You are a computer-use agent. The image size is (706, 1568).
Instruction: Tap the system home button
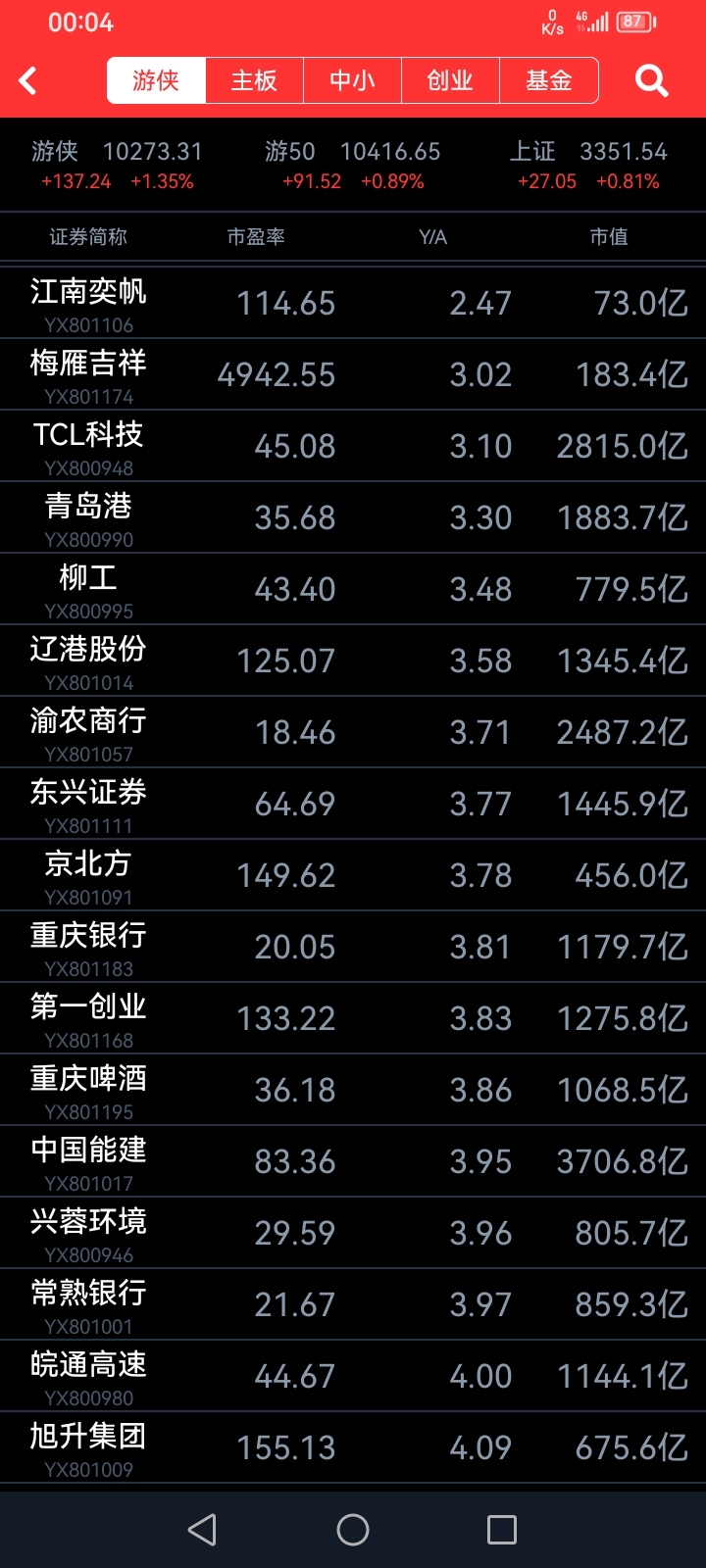353,1530
